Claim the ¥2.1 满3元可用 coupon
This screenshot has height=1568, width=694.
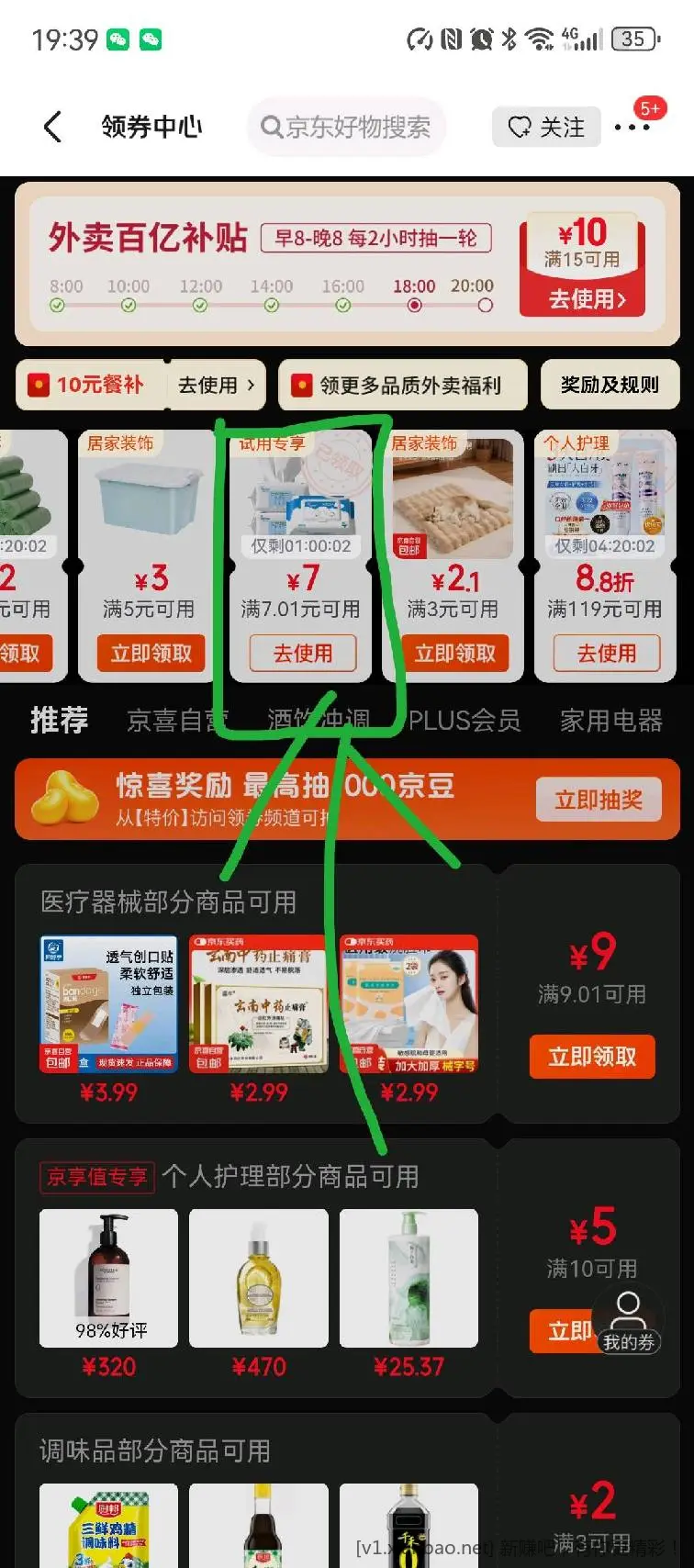click(x=454, y=653)
